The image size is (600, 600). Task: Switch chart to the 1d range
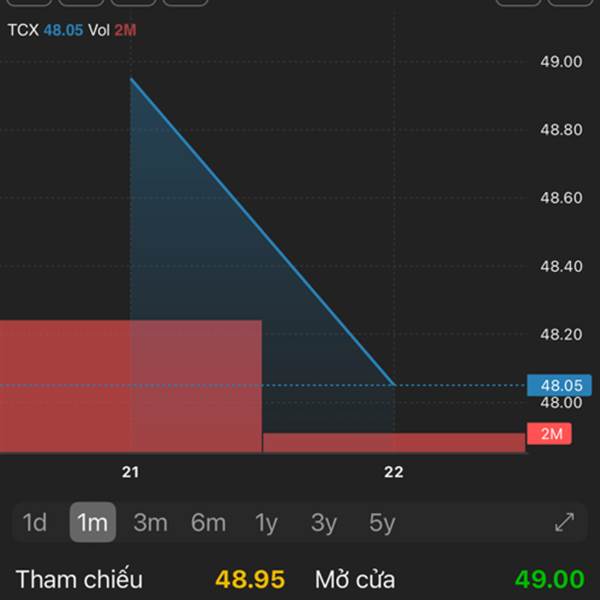coord(35,522)
